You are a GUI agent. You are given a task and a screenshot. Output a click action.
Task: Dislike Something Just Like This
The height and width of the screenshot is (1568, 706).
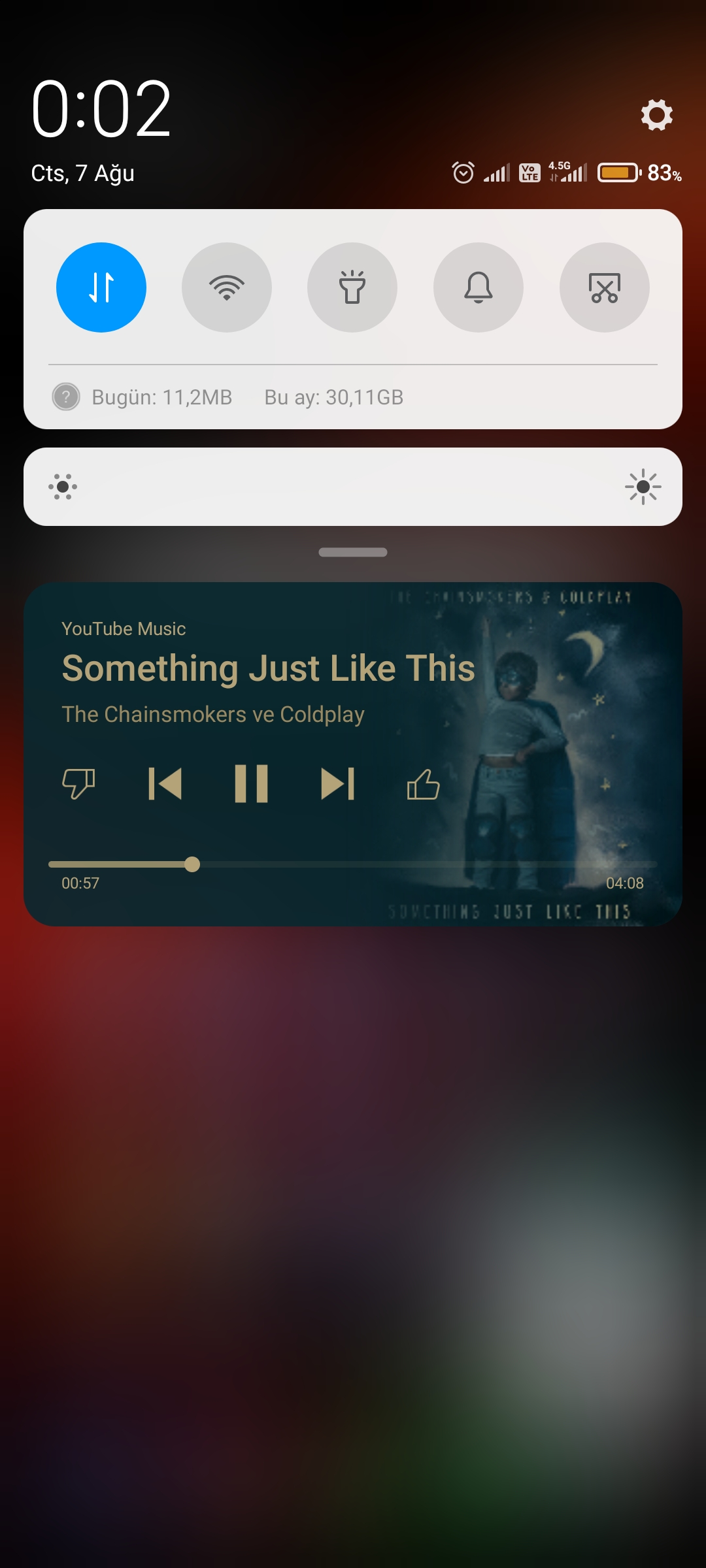pyautogui.click(x=78, y=783)
